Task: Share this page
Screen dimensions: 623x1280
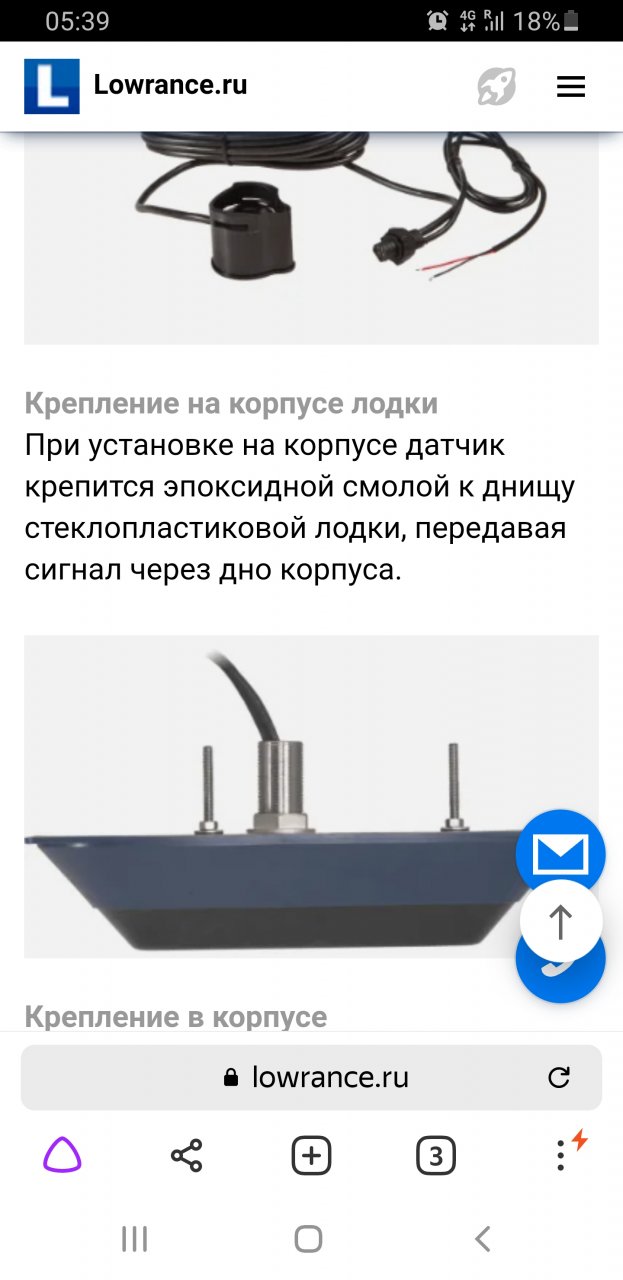Action: click(186, 1157)
